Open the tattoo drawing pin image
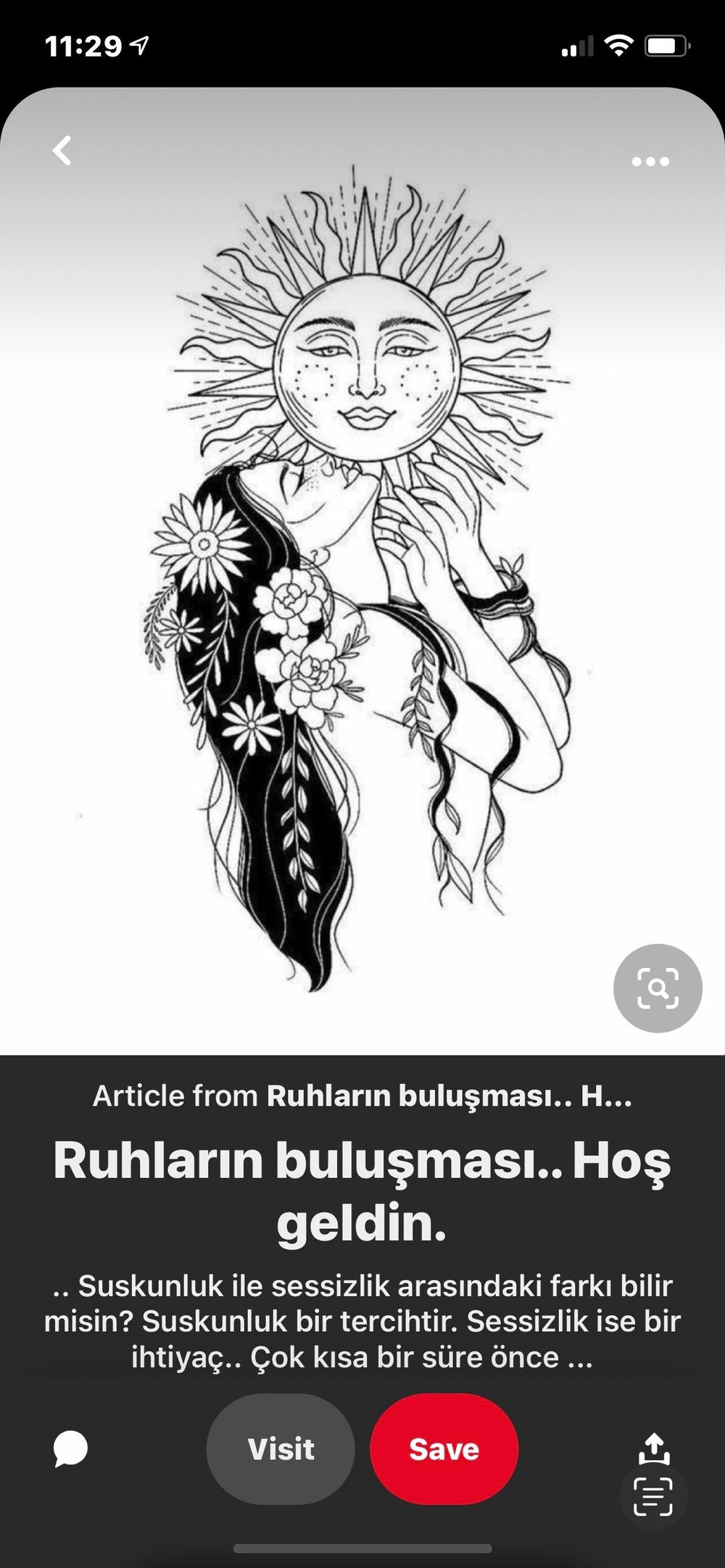This screenshot has height=1568, width=725. 362,571
